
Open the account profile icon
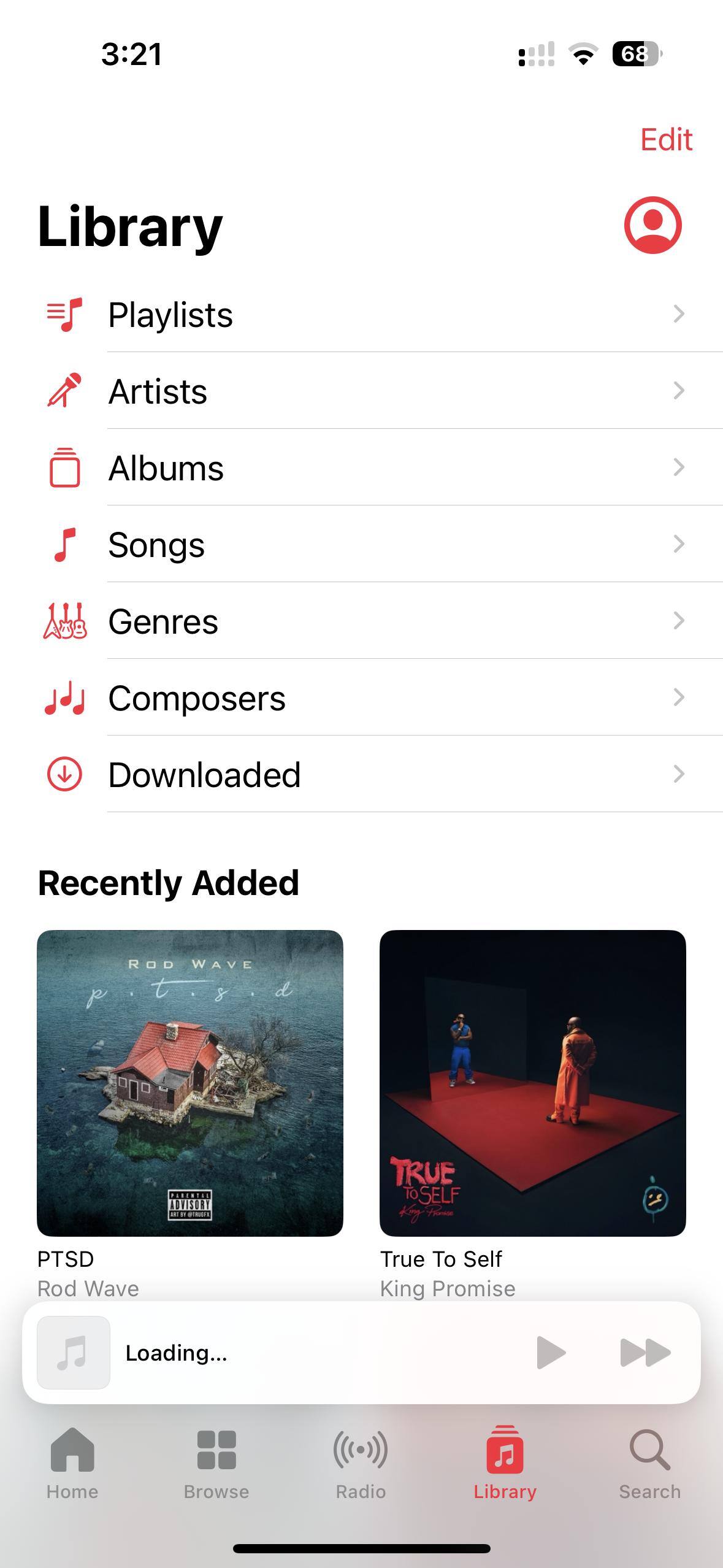tap(652, 225)
